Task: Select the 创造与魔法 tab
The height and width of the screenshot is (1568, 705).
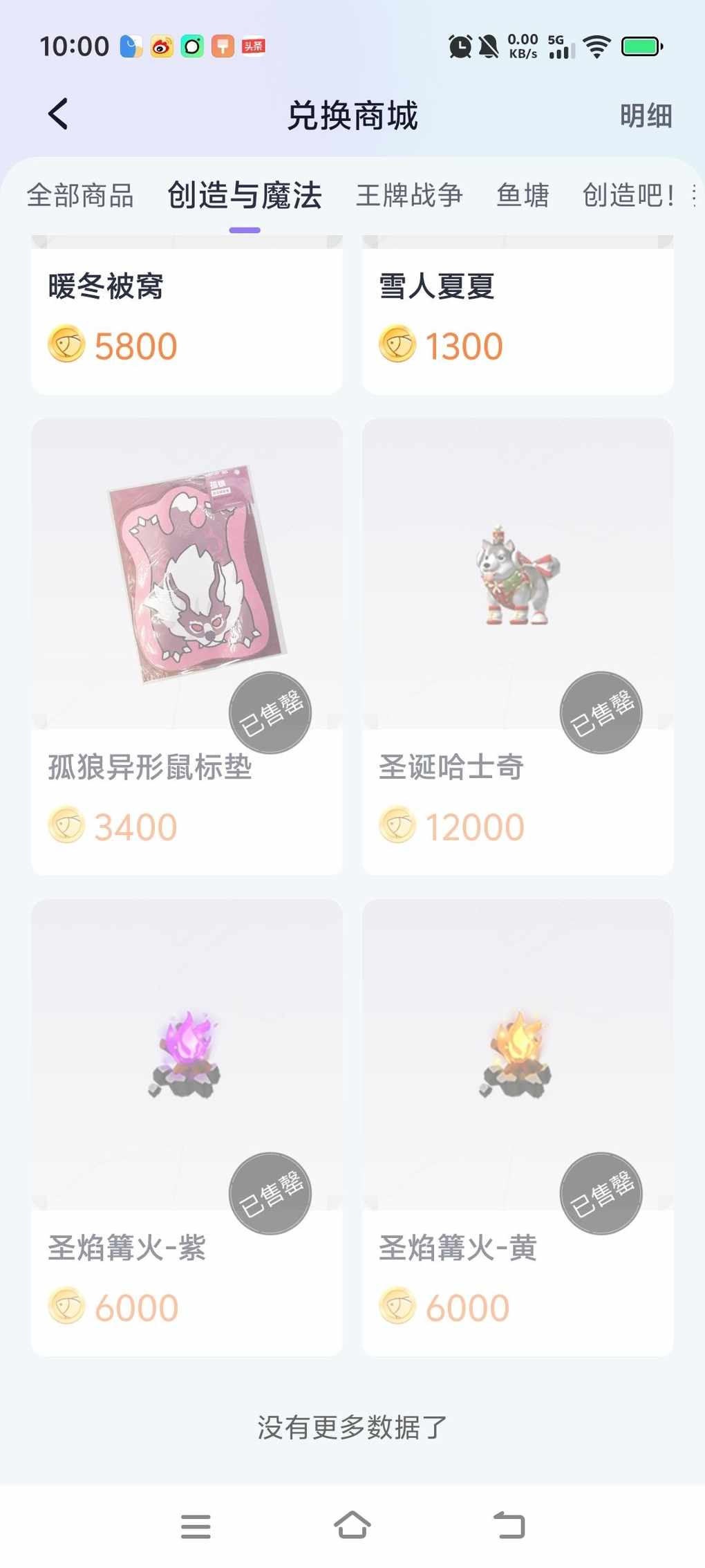Action: click(245, 196)
